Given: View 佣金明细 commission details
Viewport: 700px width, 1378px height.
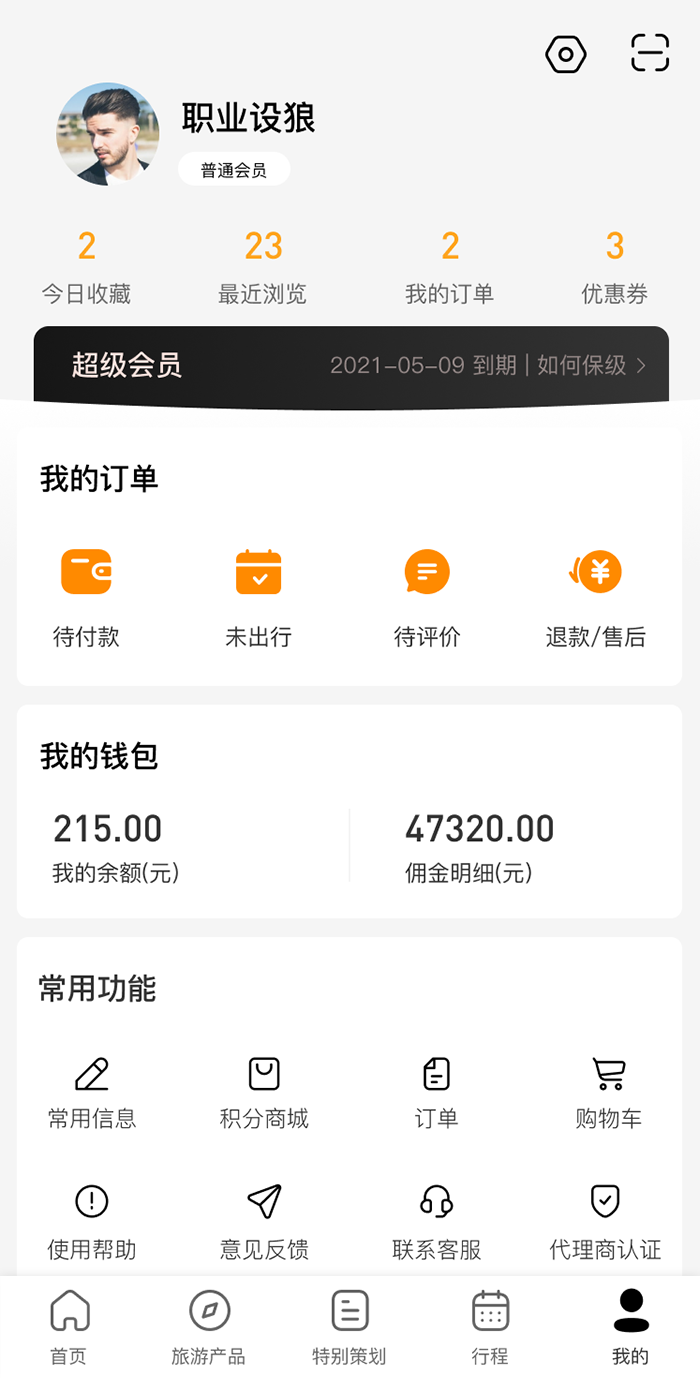Looking at the screenshot, I should [x=480, y=847].
